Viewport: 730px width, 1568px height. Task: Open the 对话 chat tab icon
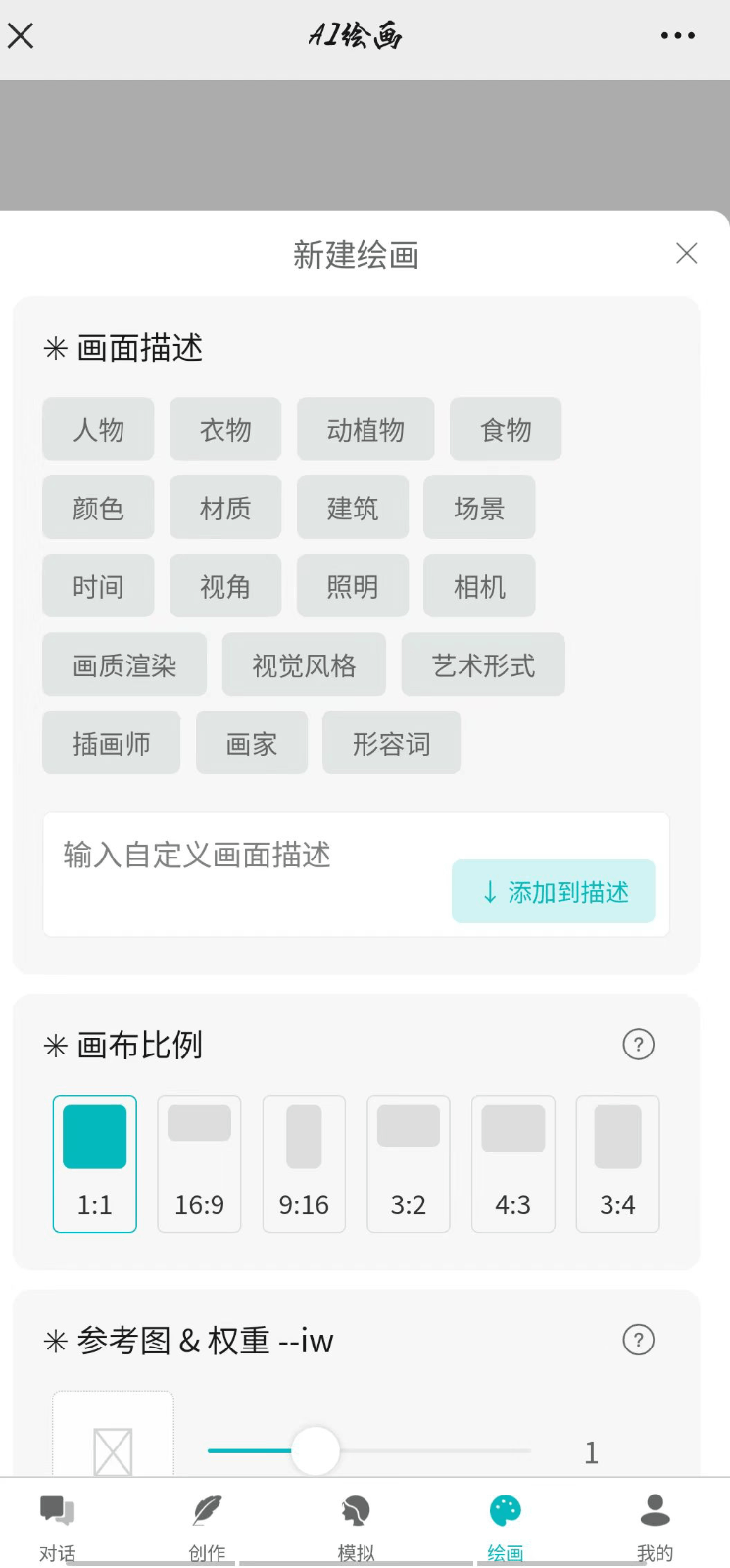[x=56, y=1511]
